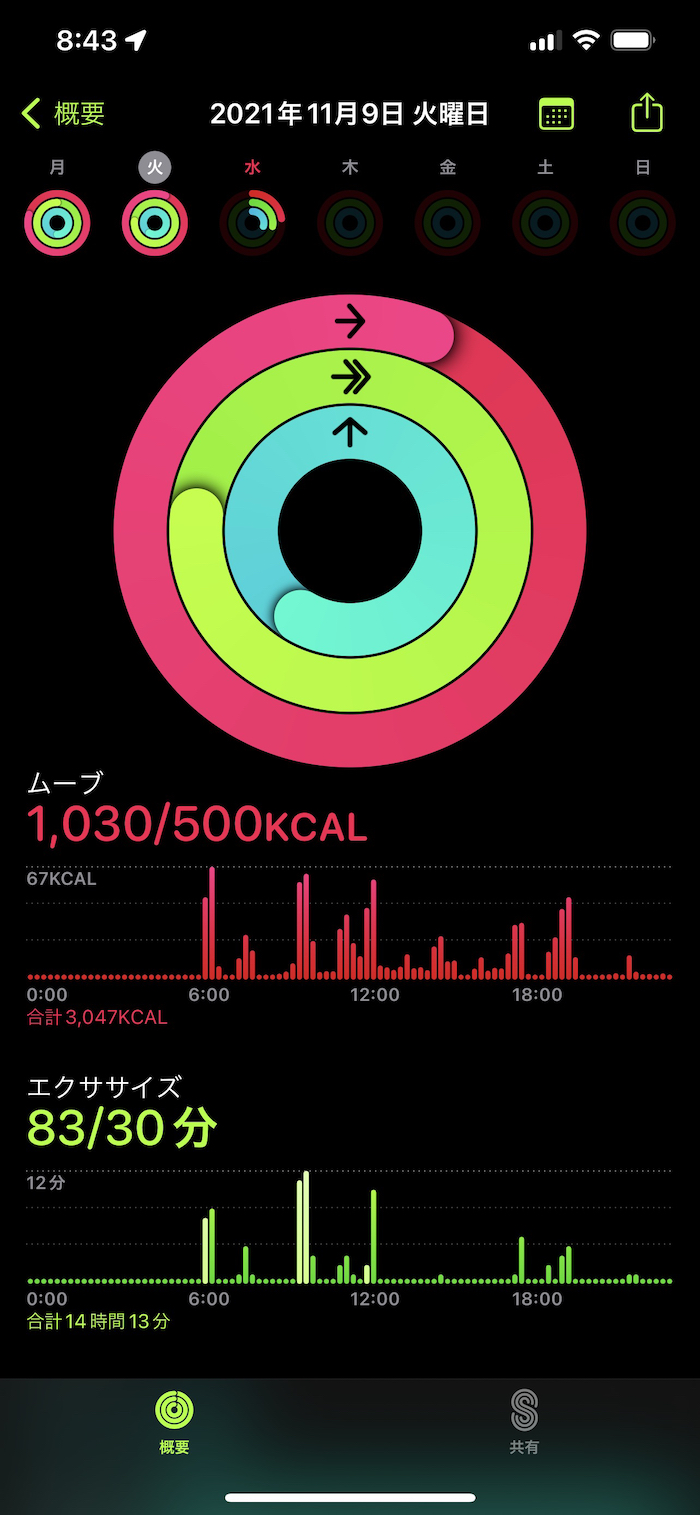Select Sunday (日) activity rings
This screenshot has width=700, height=1515.
pos(642,222)
